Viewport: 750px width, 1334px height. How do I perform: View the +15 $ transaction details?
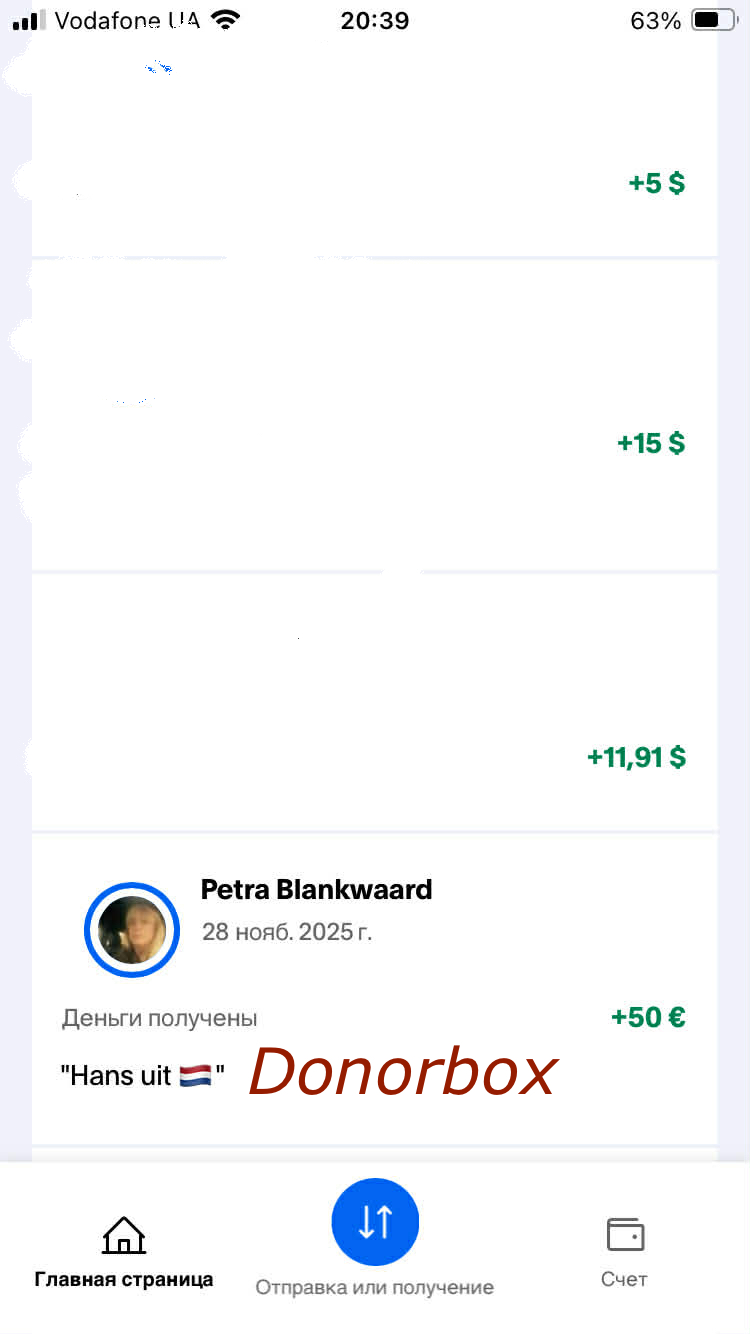375,415
